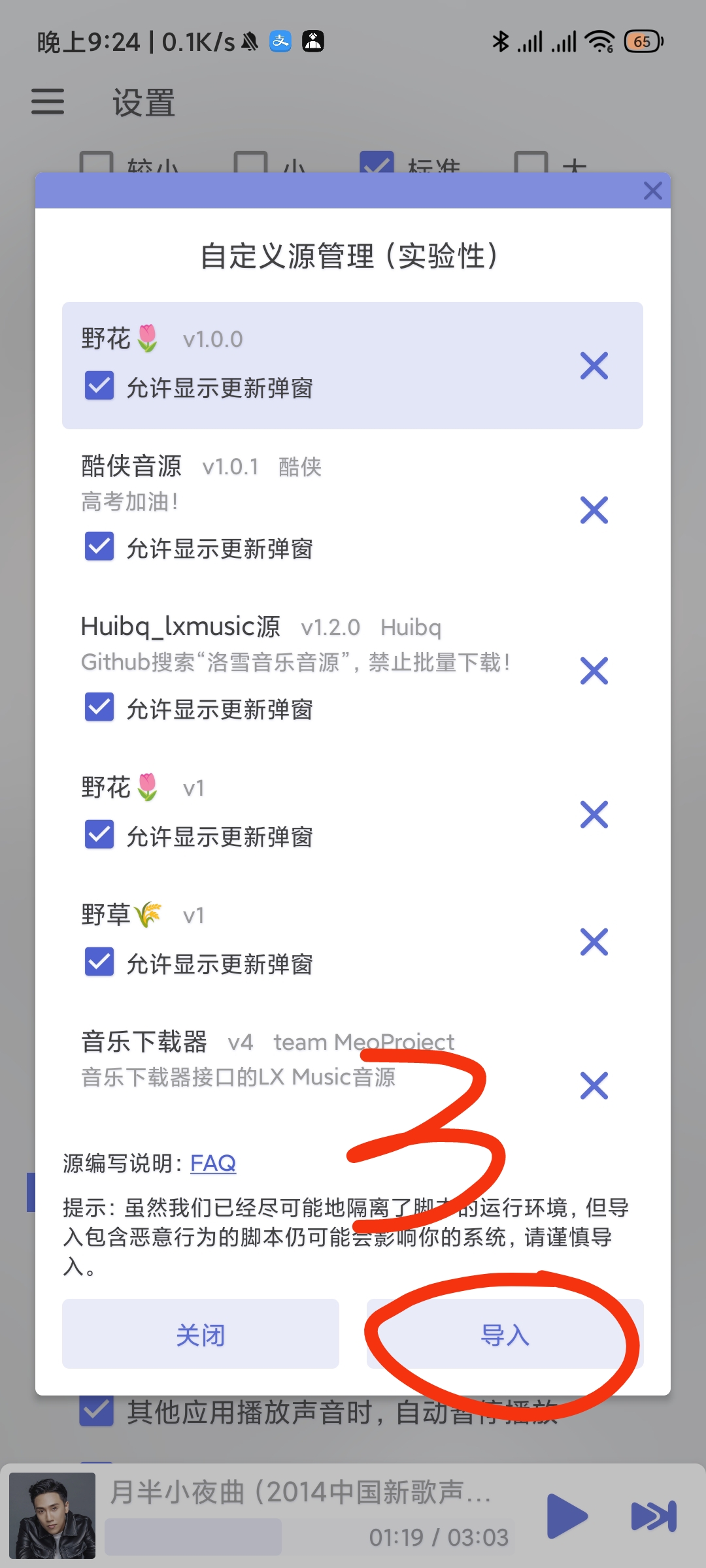This screenshot has width=706, height=1568.
Task: Delete the 音乐下载器 source
Action: tap(594, 1086)
